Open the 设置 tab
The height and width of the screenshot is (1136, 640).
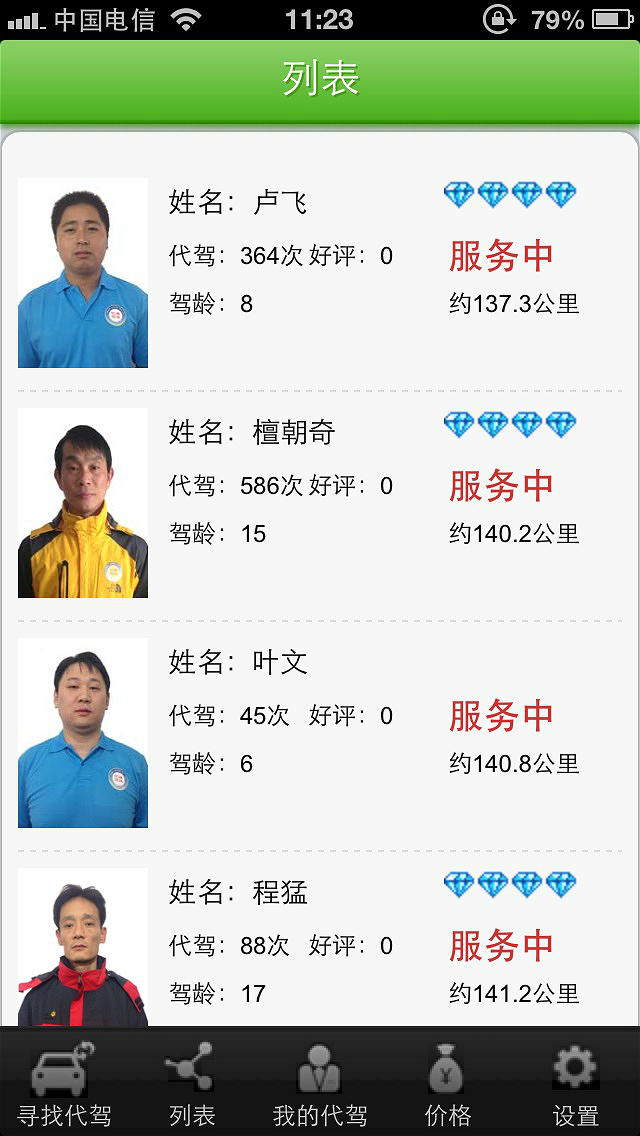pos(575,1084)
